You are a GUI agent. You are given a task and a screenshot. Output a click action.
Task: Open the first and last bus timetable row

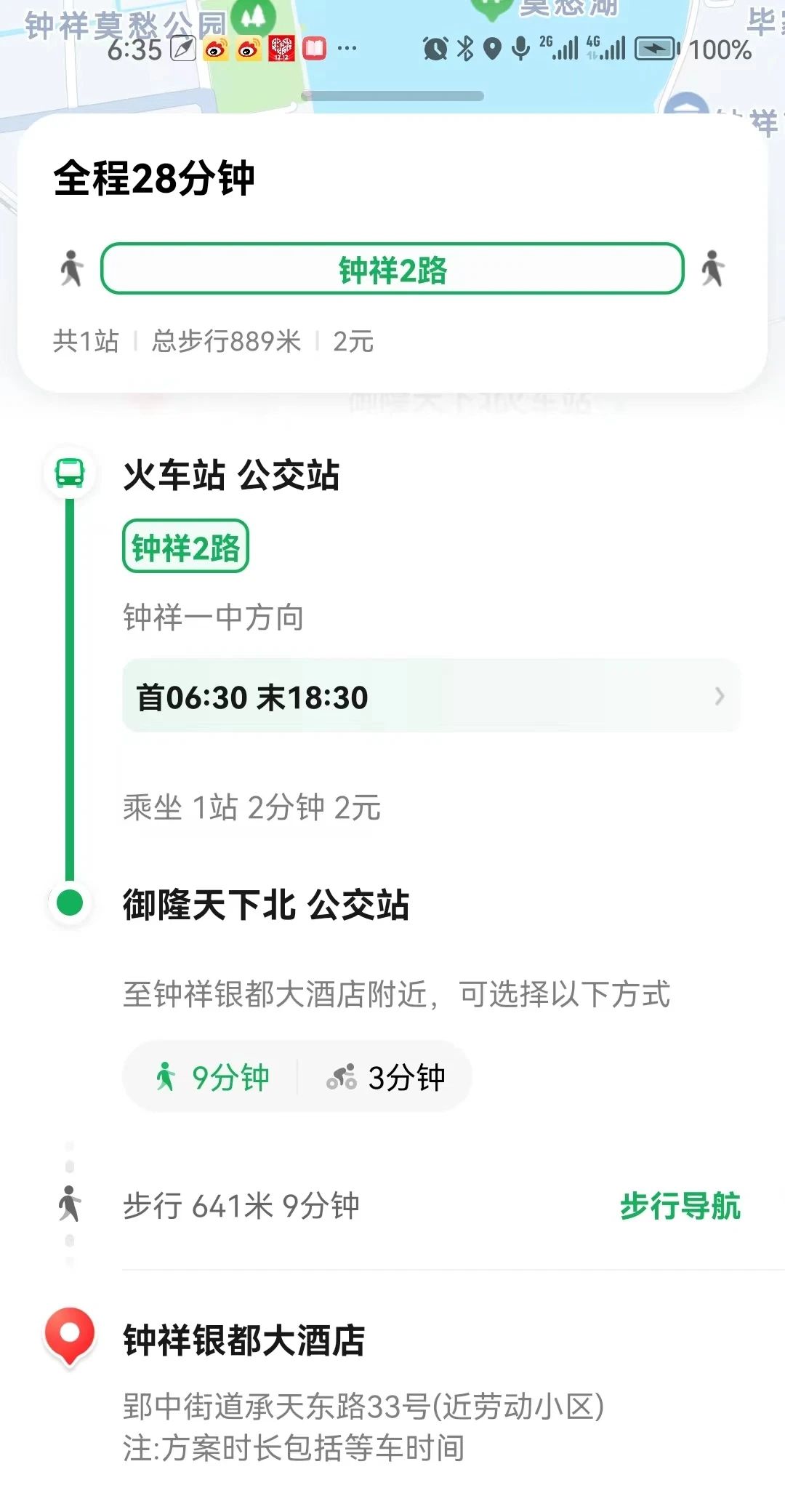pyautogui.click(x=431, y=697)
